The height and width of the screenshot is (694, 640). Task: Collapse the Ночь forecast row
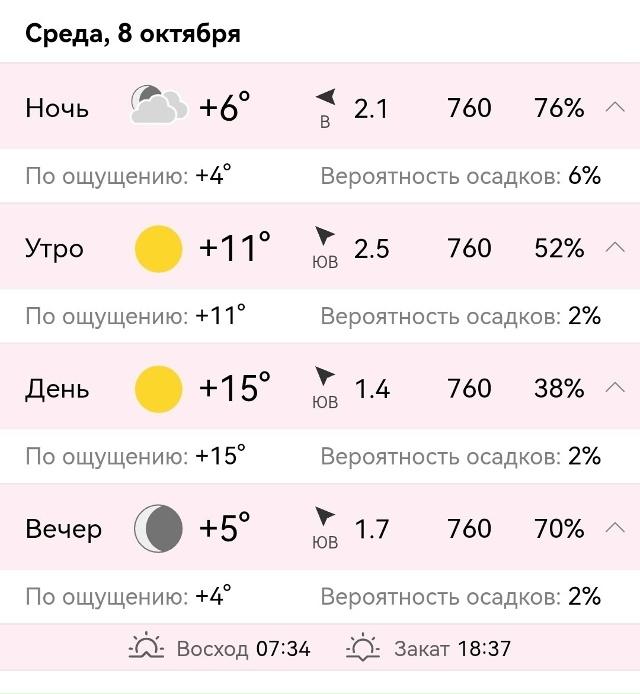point(615,108)
